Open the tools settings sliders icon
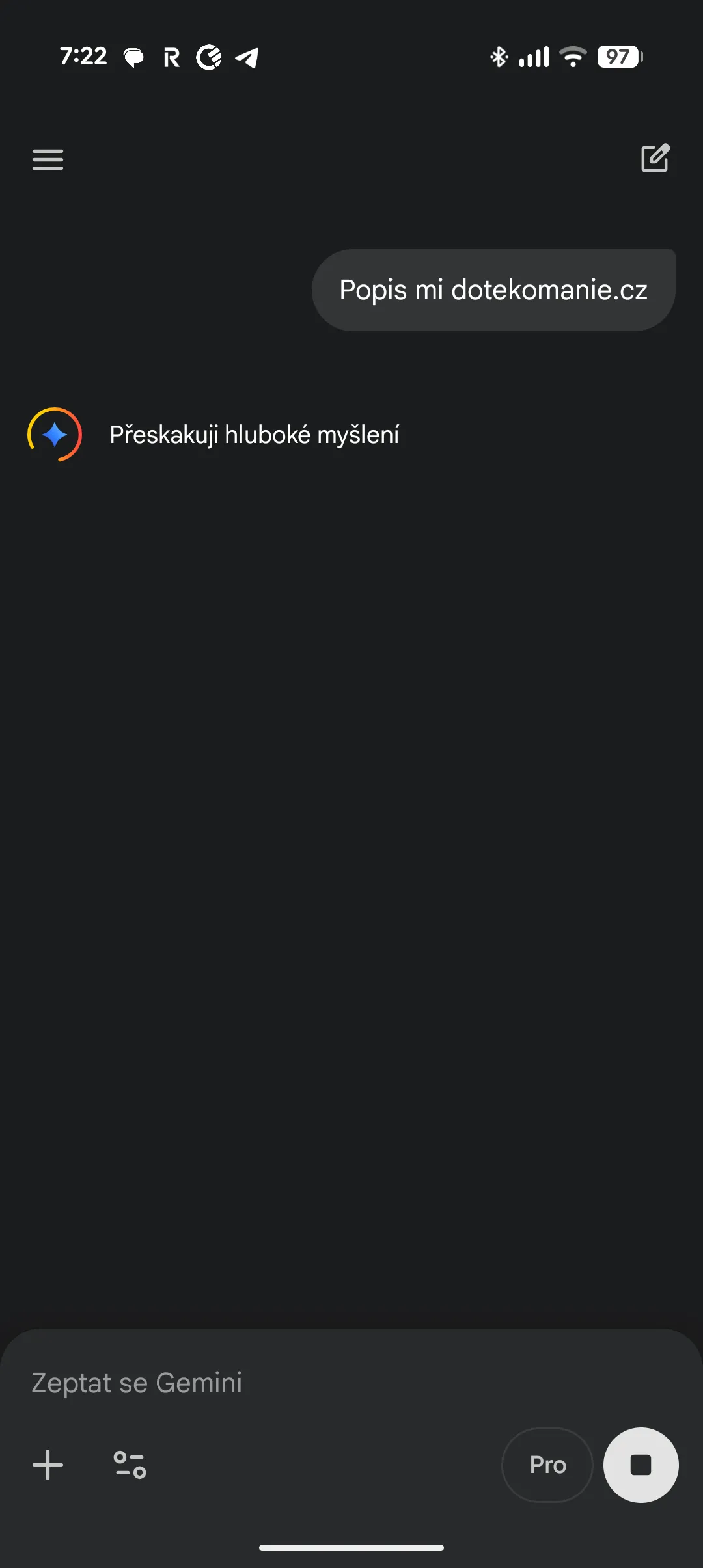The height and width of the screenshot is (1568, 703). (x=130, y=1465)
